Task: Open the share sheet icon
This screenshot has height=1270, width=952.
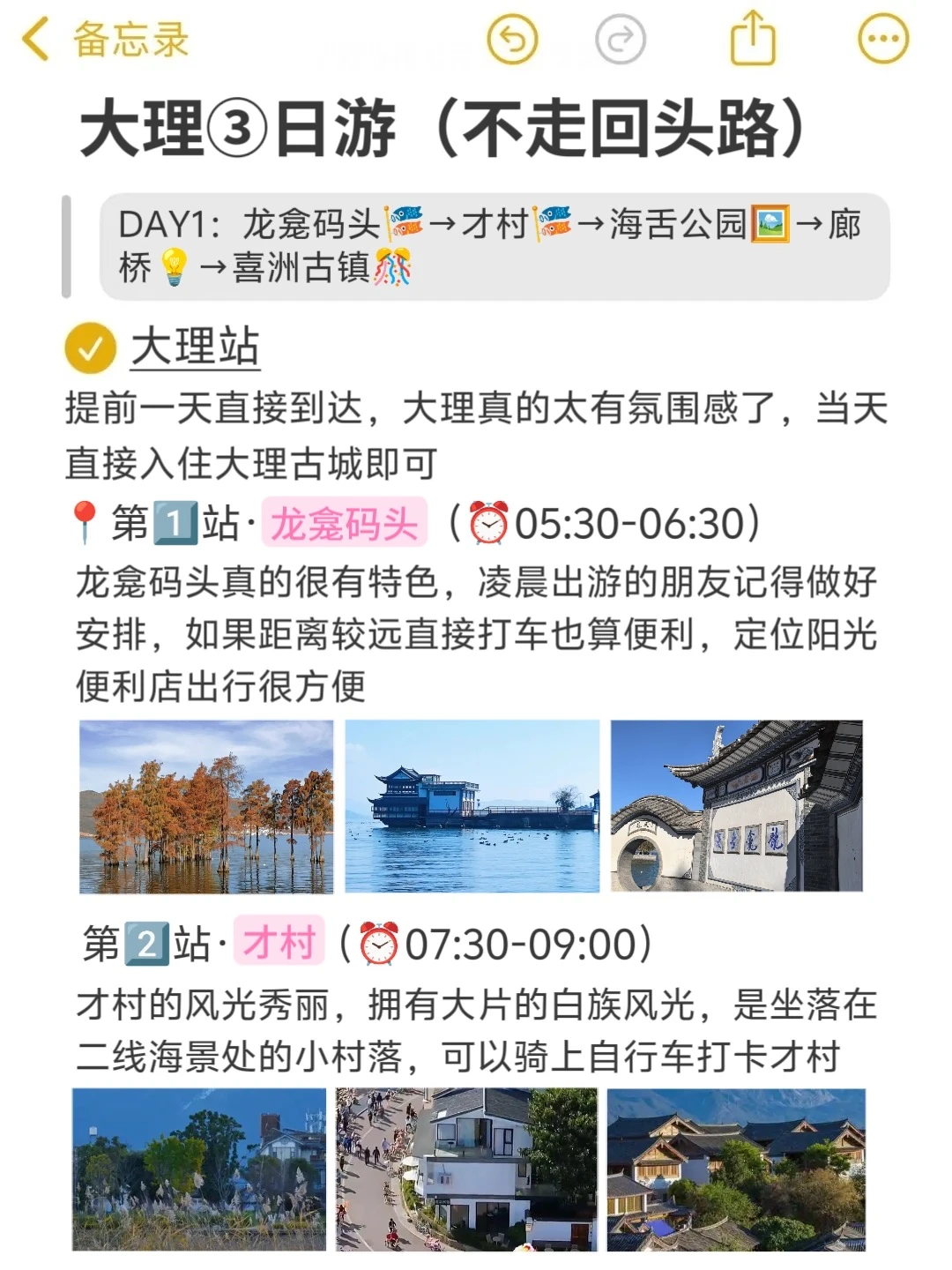Action: click(750, 40)
